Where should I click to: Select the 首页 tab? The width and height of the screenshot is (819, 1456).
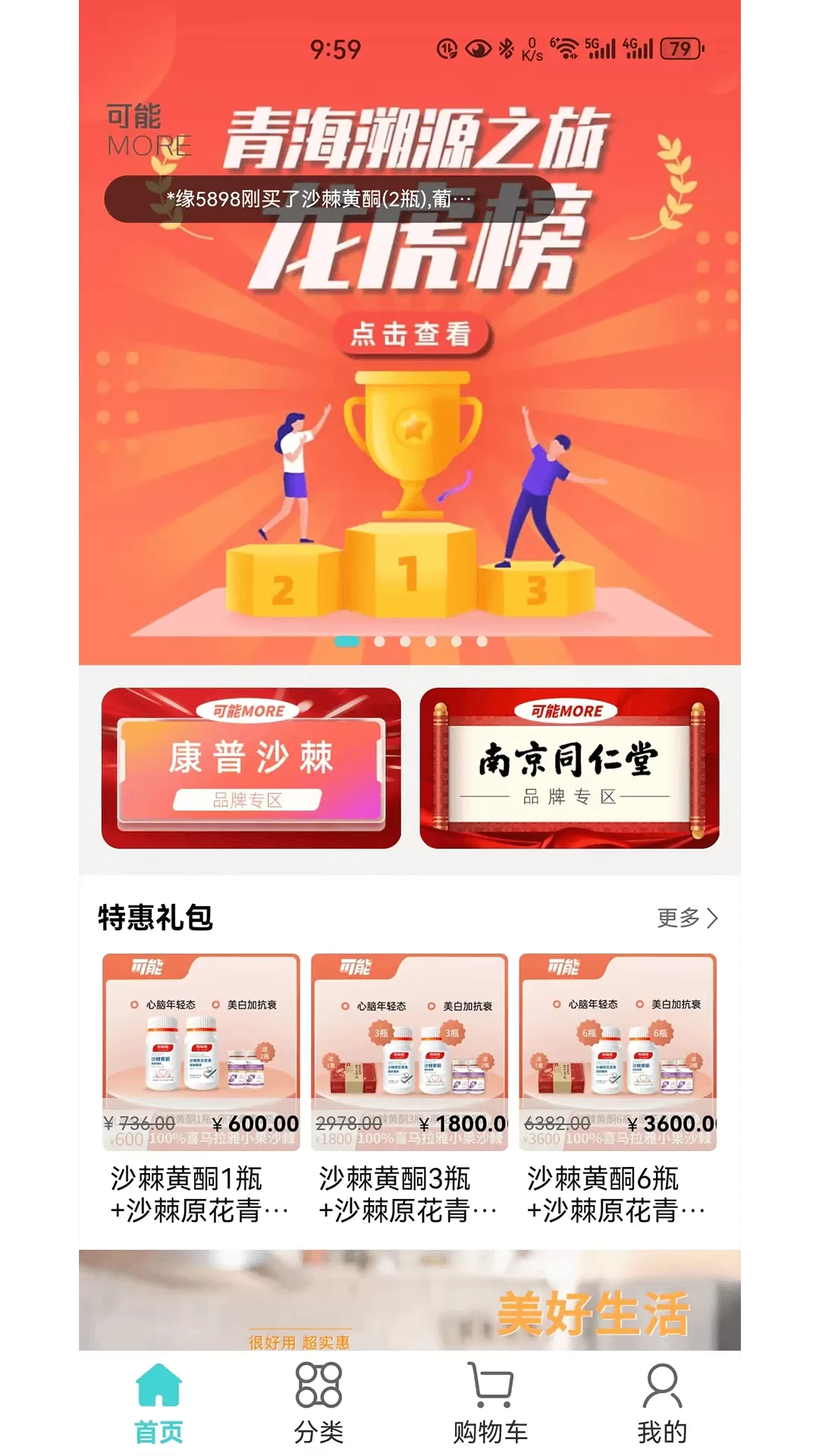(158, 1403)
